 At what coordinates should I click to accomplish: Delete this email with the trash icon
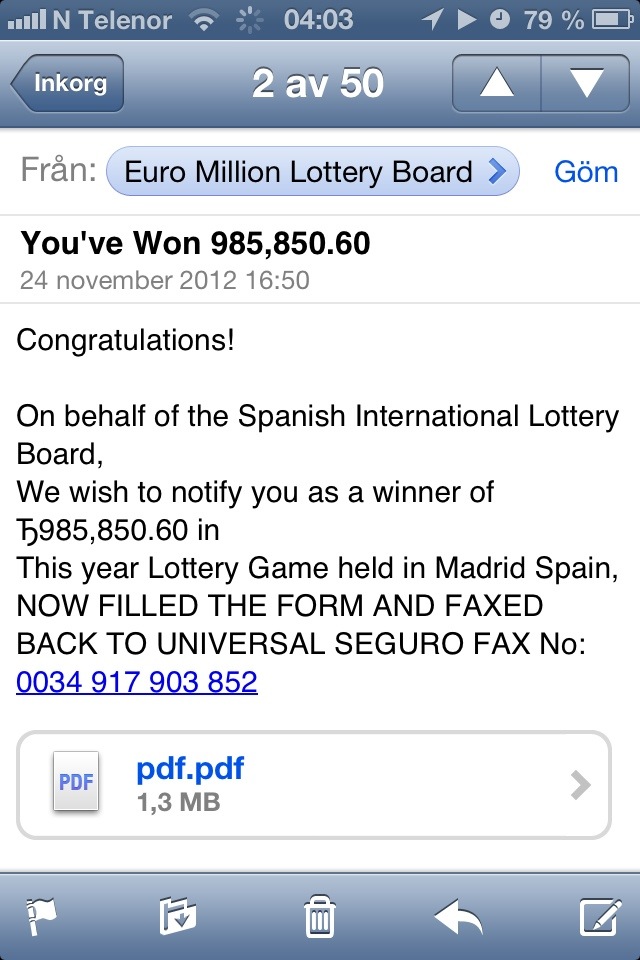[319, 915]
